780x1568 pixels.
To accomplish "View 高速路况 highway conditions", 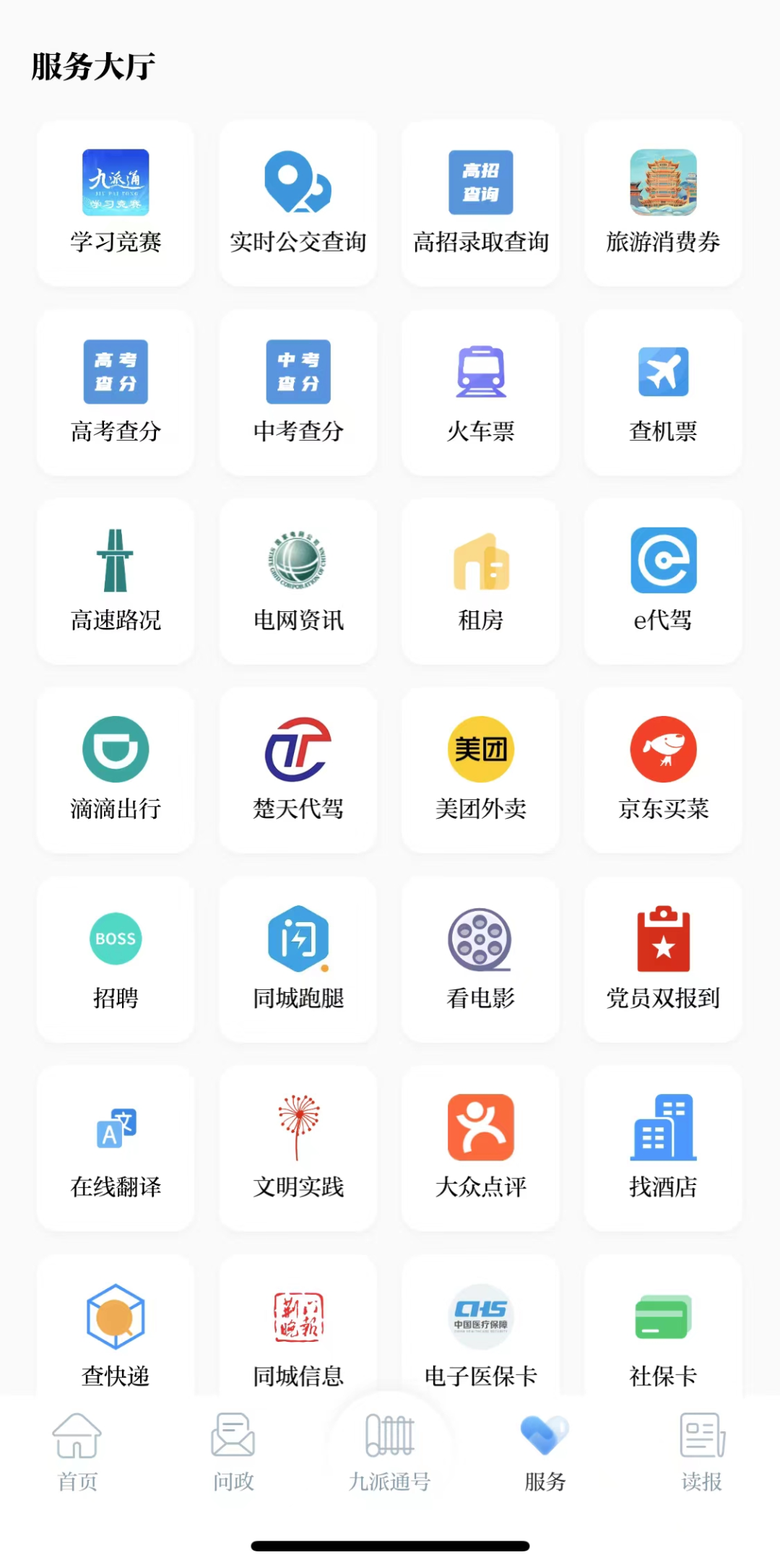I will [x=116, y=581].
